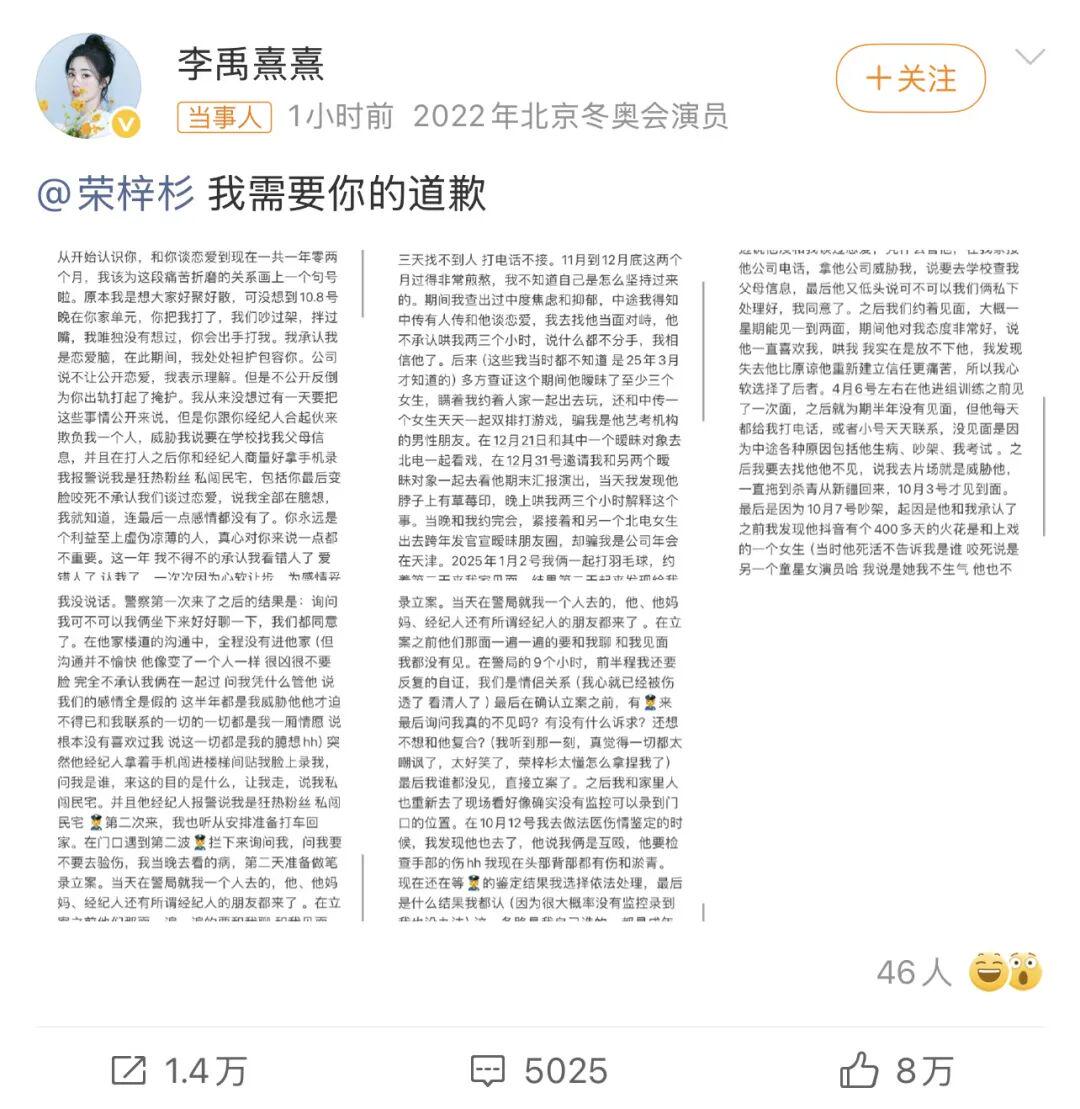Open the 当事人 tag
Image resolution: width=1080 pixels, height=1109 pixels.
(x=224, y=117)
